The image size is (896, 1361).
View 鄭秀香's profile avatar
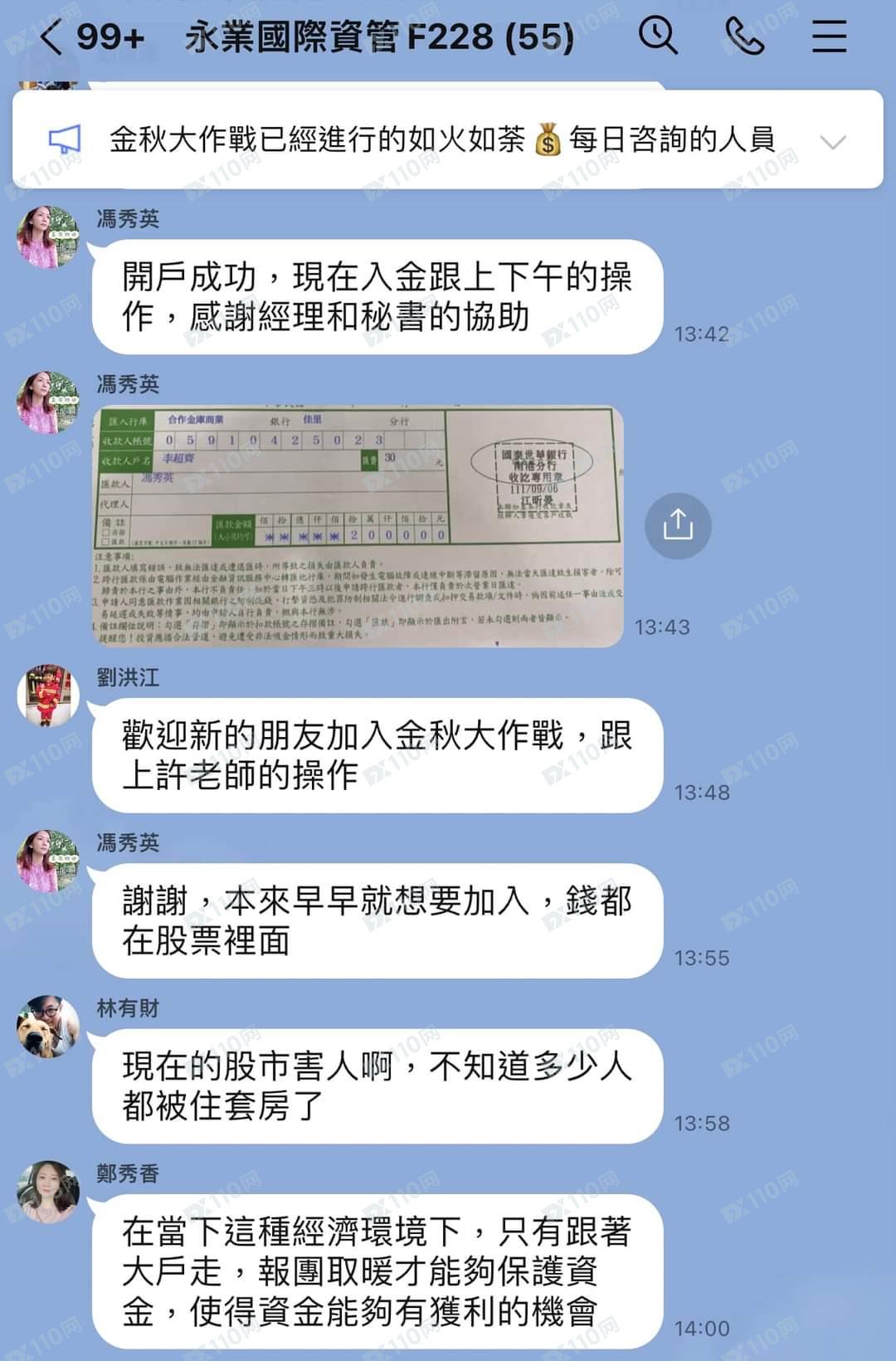[x=47, y=1191]
